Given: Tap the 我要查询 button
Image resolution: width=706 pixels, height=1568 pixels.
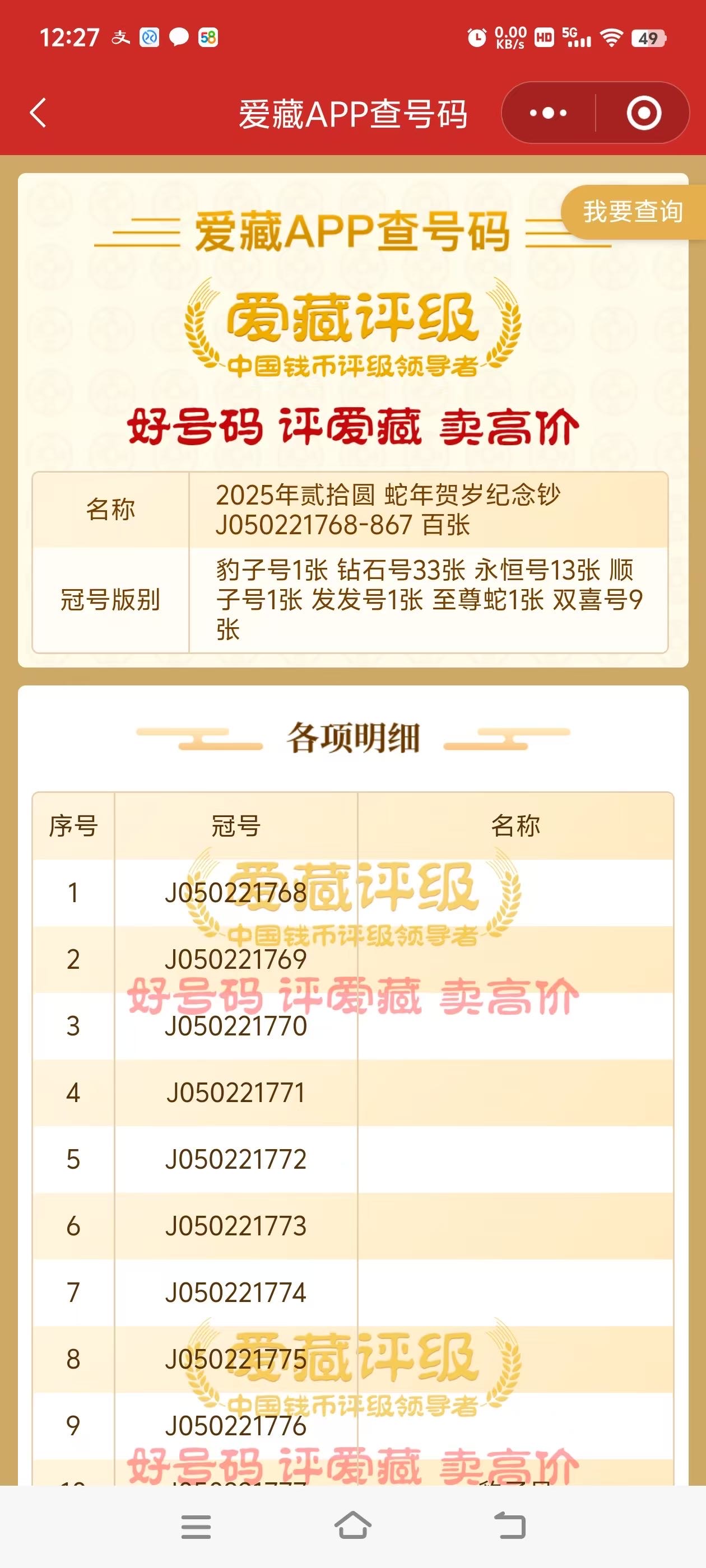Looking at the screenshot, I should [x=633, y=212].
